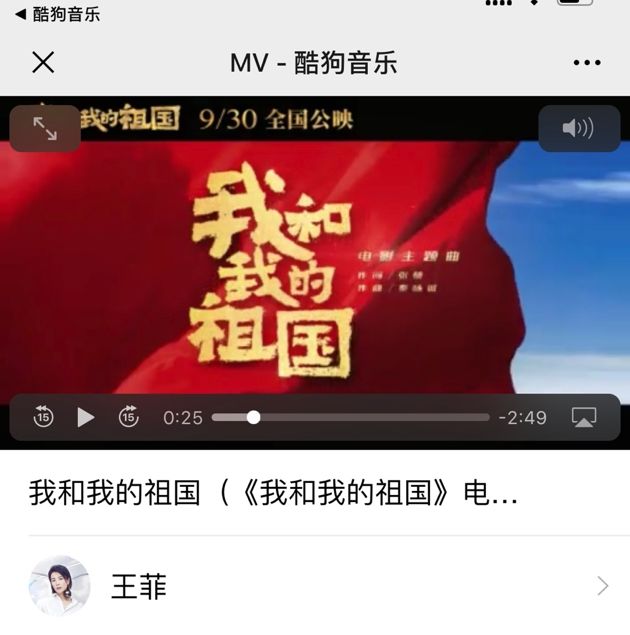Close the MV web page
Screen dimensions: 630x635
point(43,63)
